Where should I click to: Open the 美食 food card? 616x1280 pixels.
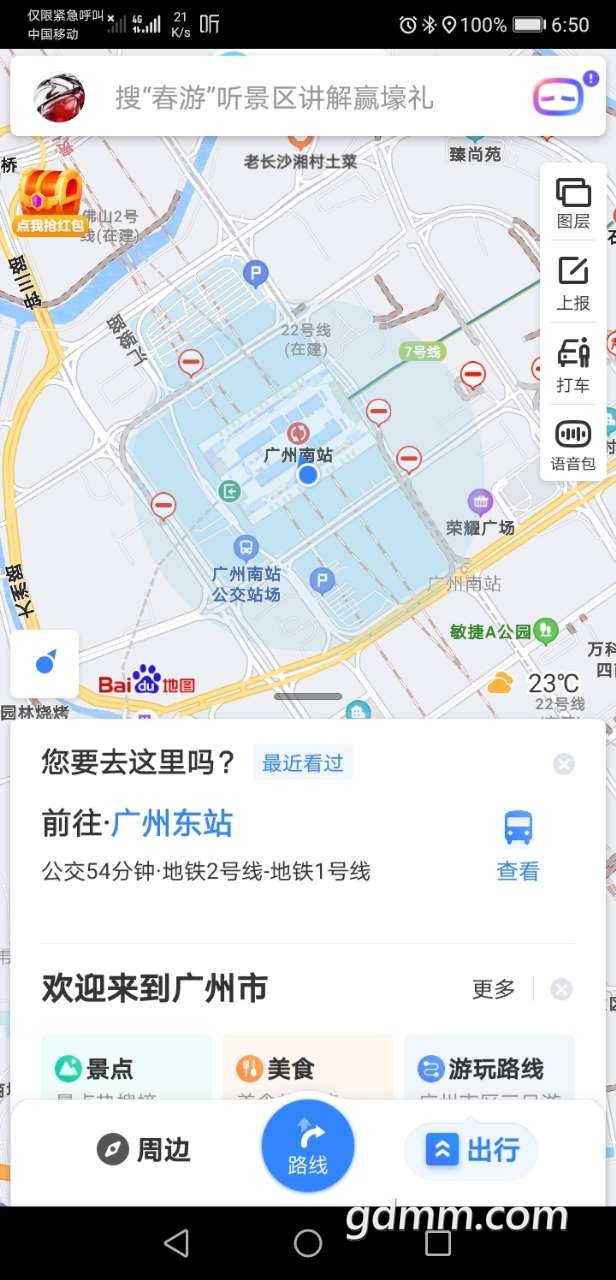click(308, 1069)
